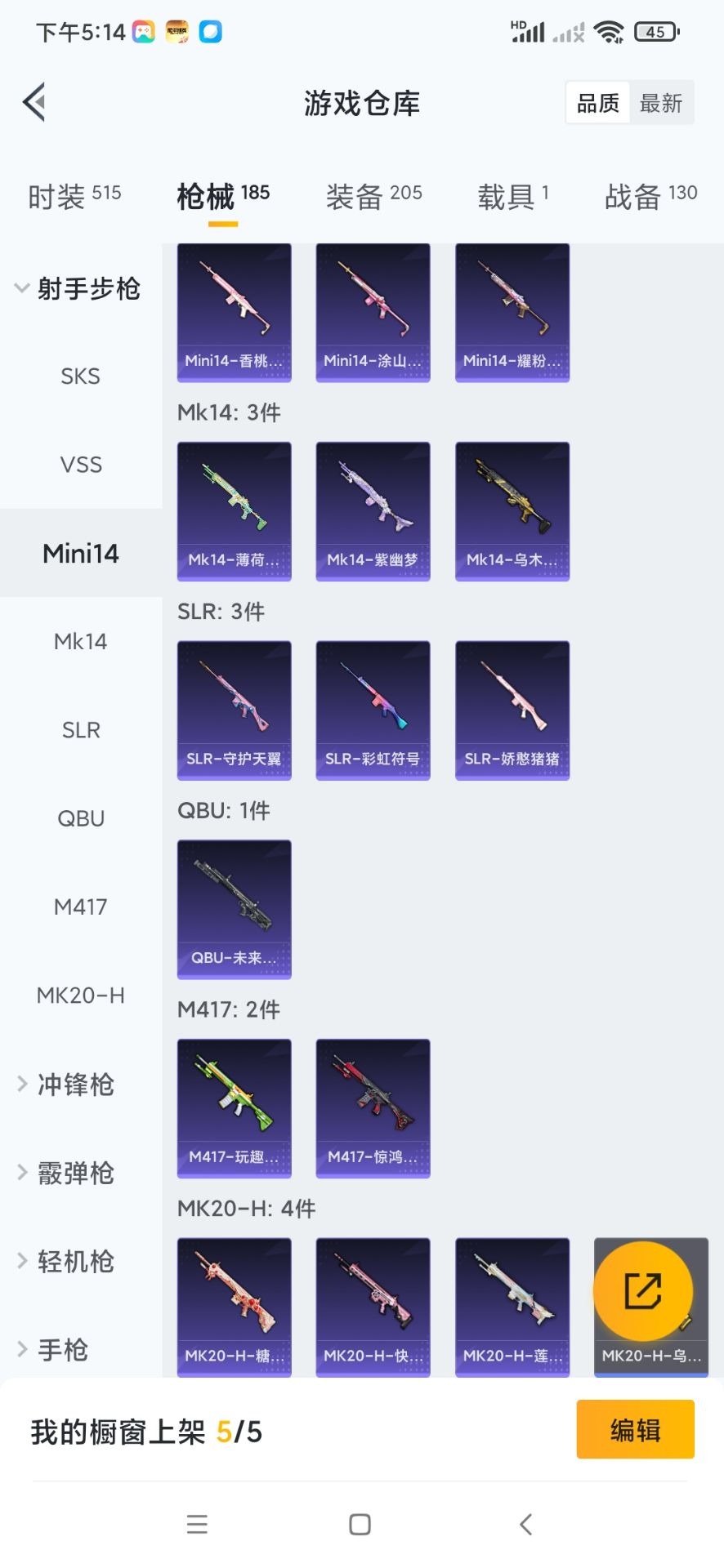Select SKS in the sidebar
This screenshot has width=724, height=1568.
coord(80,376)
